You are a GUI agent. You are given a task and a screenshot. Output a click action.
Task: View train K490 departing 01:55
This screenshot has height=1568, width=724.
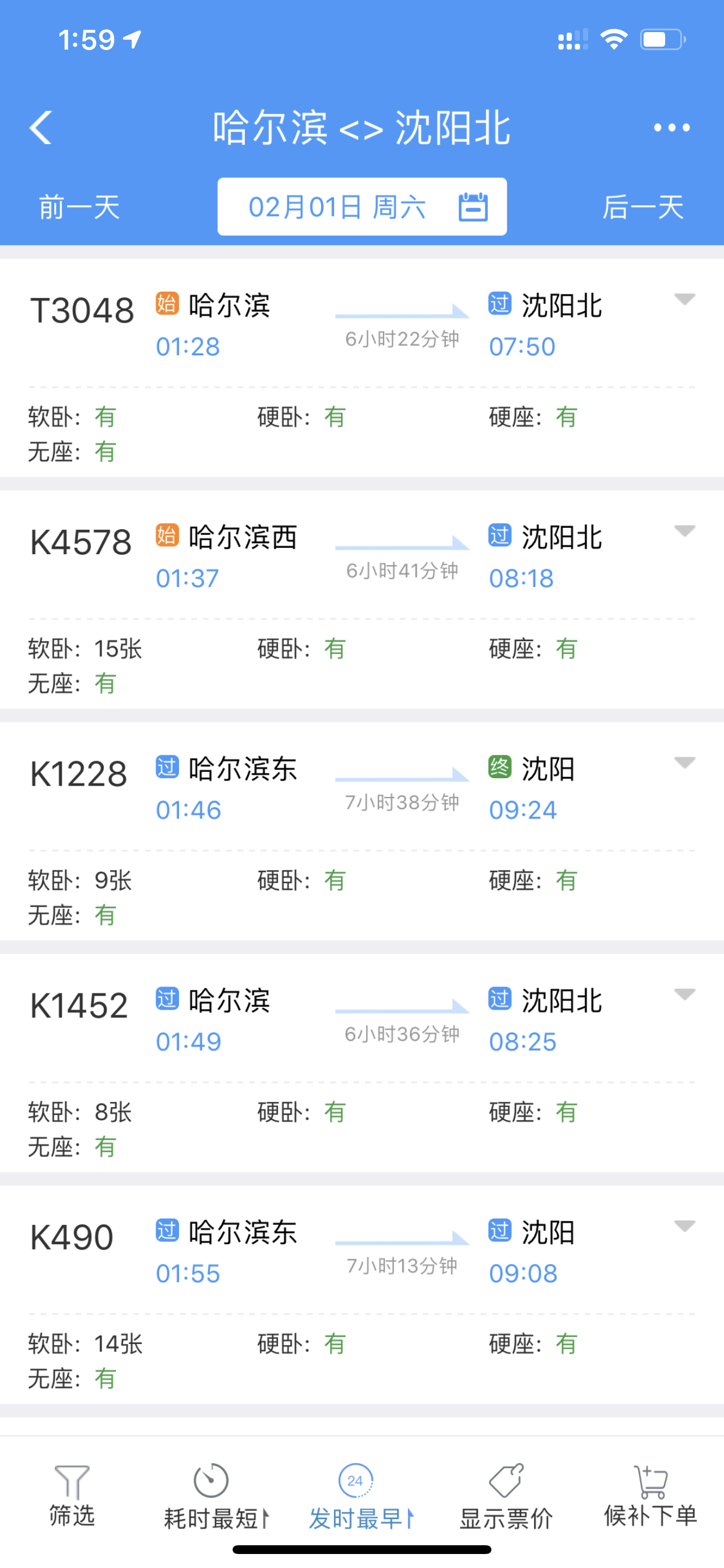(x=362, y=1294)
